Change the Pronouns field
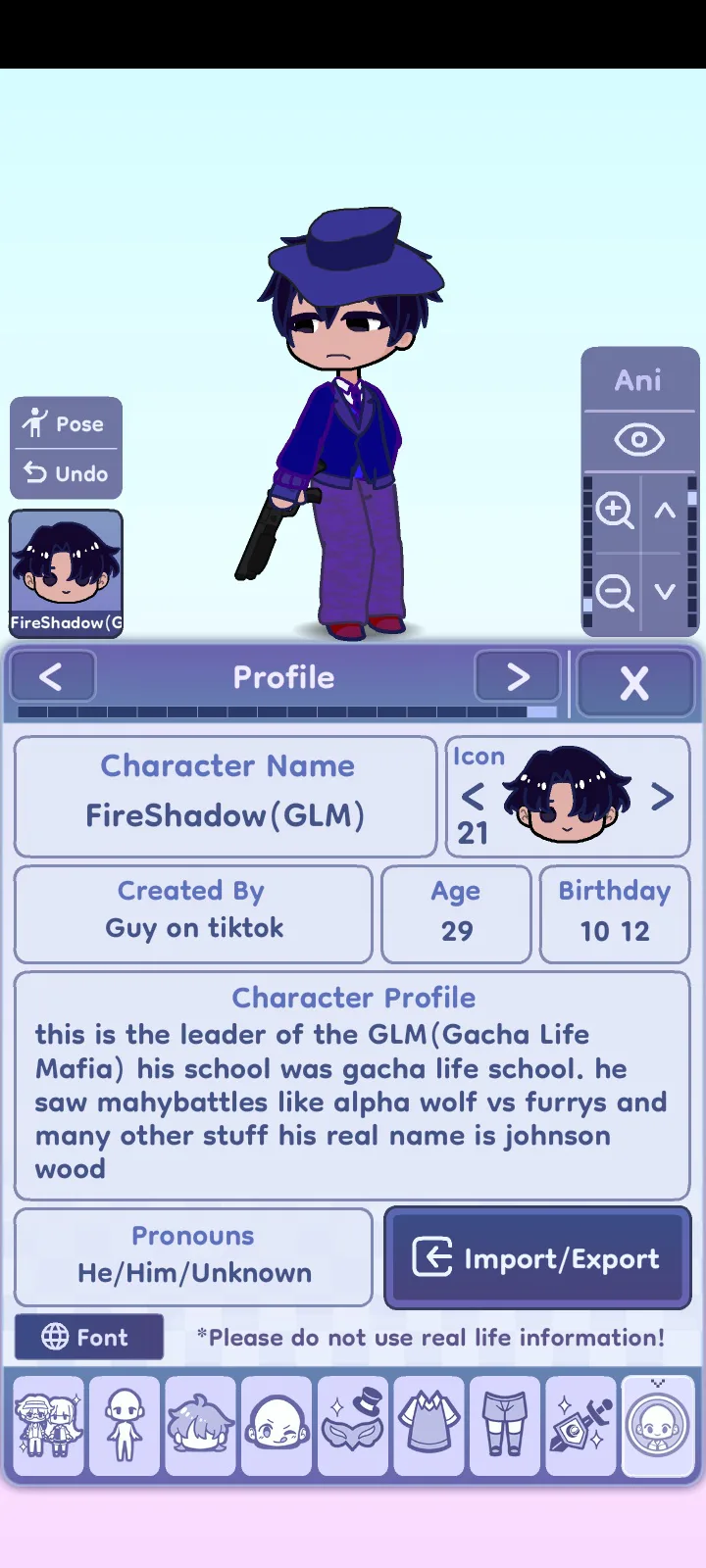This screenshot has width=706, height=1568. tap(194, 1272)
